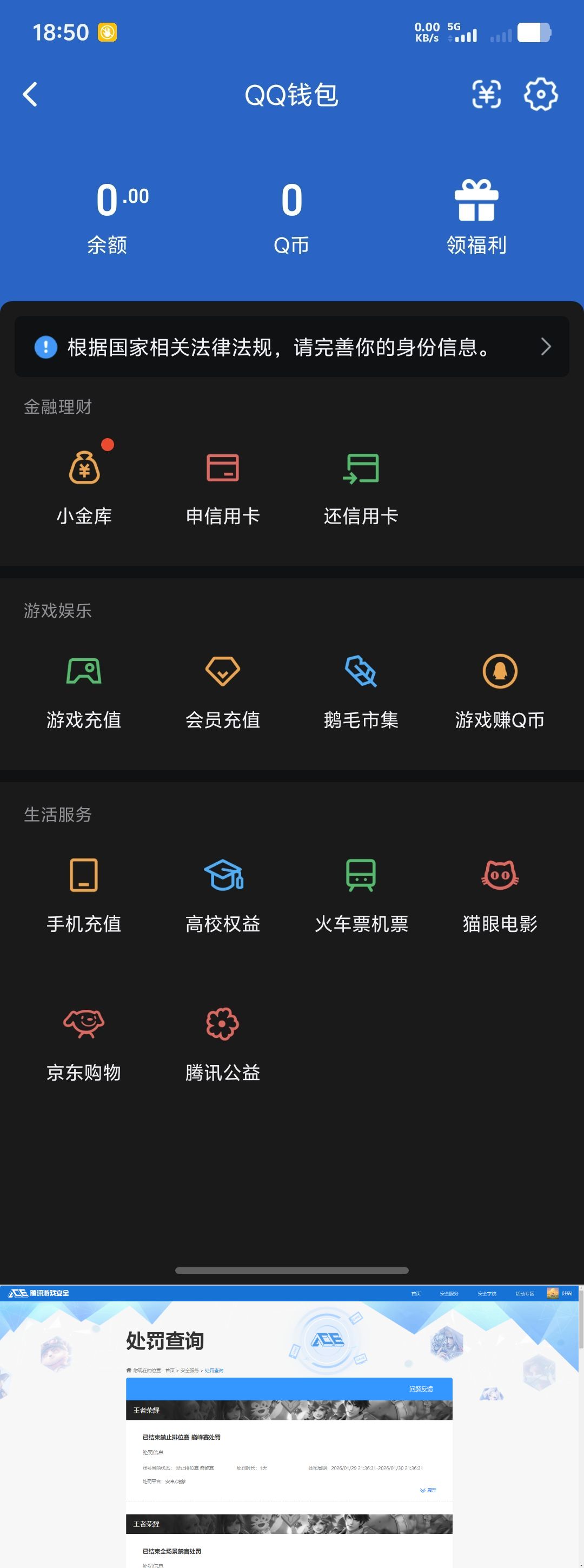Open 游戏充值 game top-up

(84, 689)
